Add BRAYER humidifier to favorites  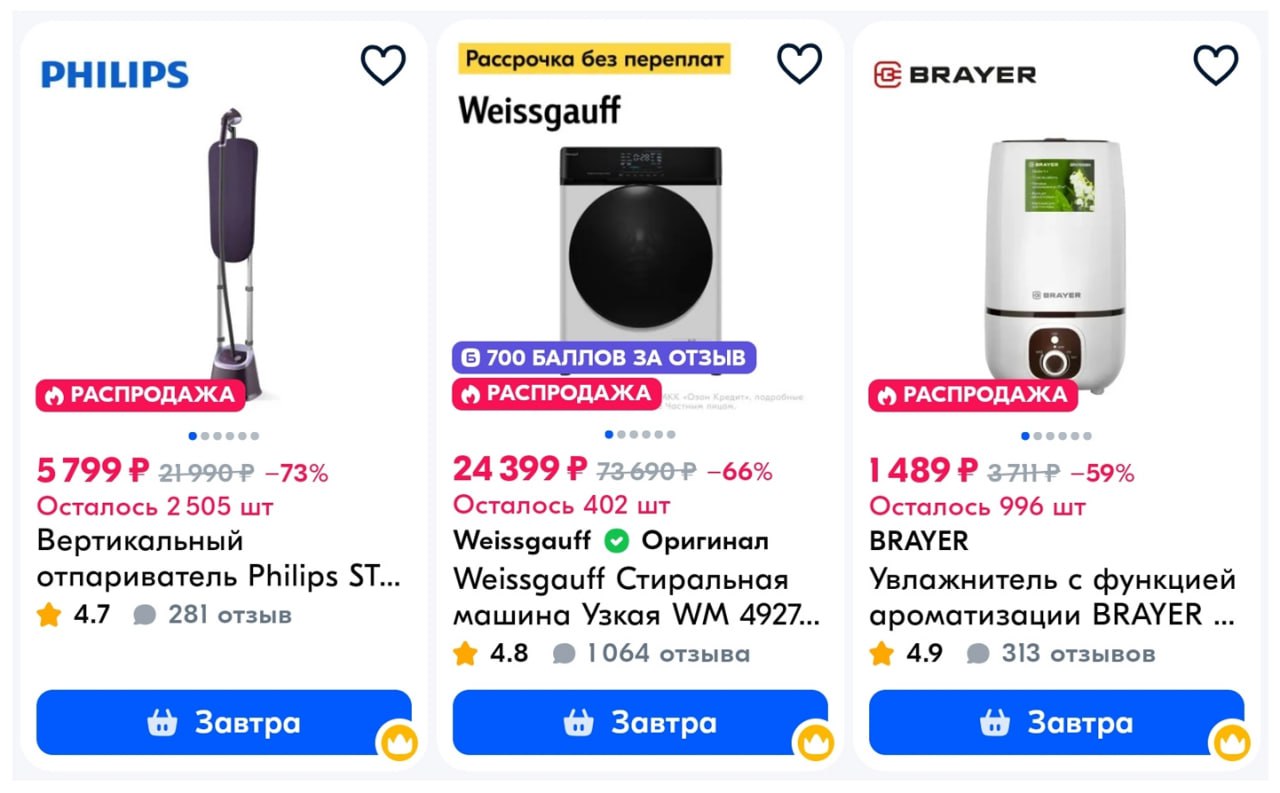(x=1216, y=65)
